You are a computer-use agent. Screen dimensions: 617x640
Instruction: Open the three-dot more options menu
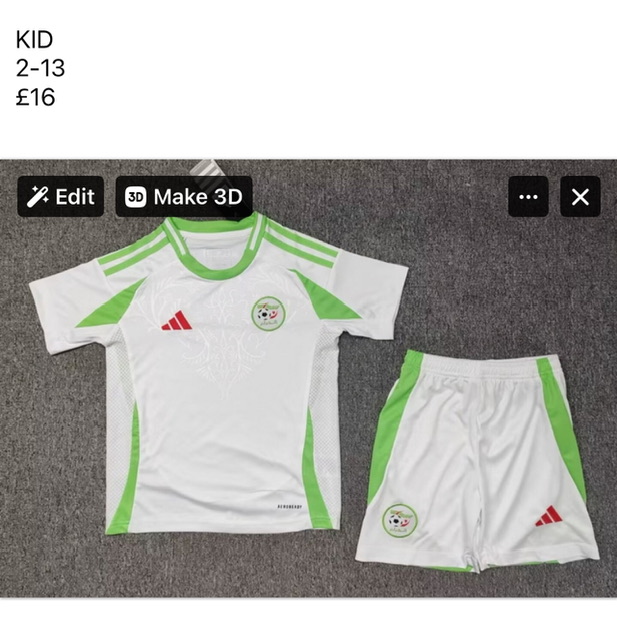coord(528,196)
